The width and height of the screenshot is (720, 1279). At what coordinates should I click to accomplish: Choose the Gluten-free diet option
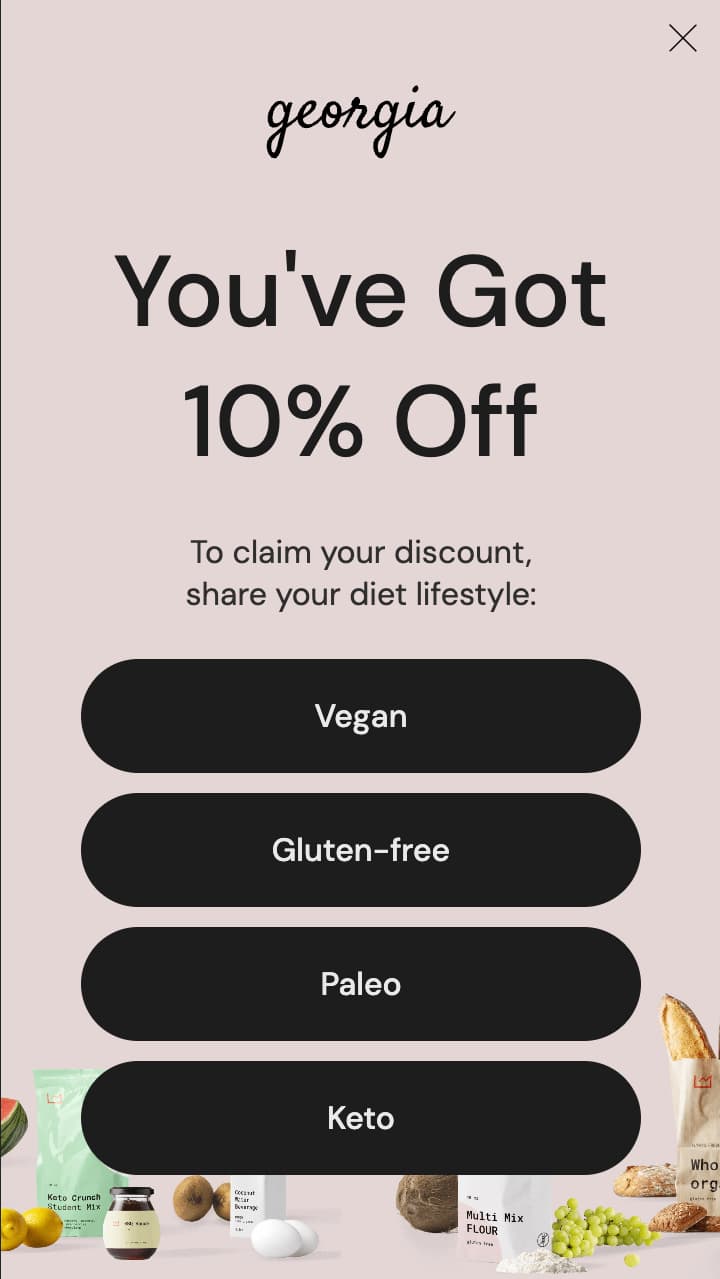pyautogui.click(x=360, y=850)
